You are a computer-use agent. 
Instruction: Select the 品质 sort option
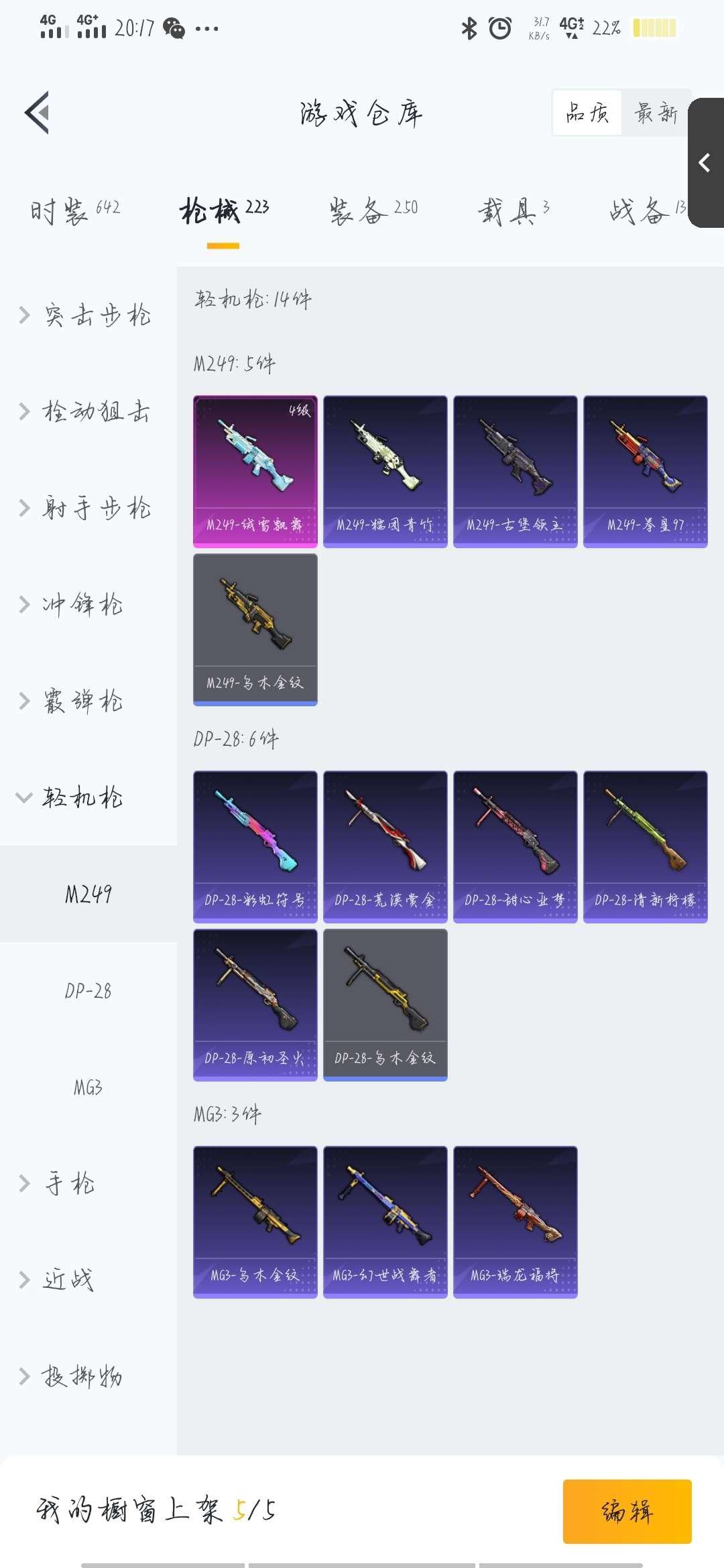587,113
